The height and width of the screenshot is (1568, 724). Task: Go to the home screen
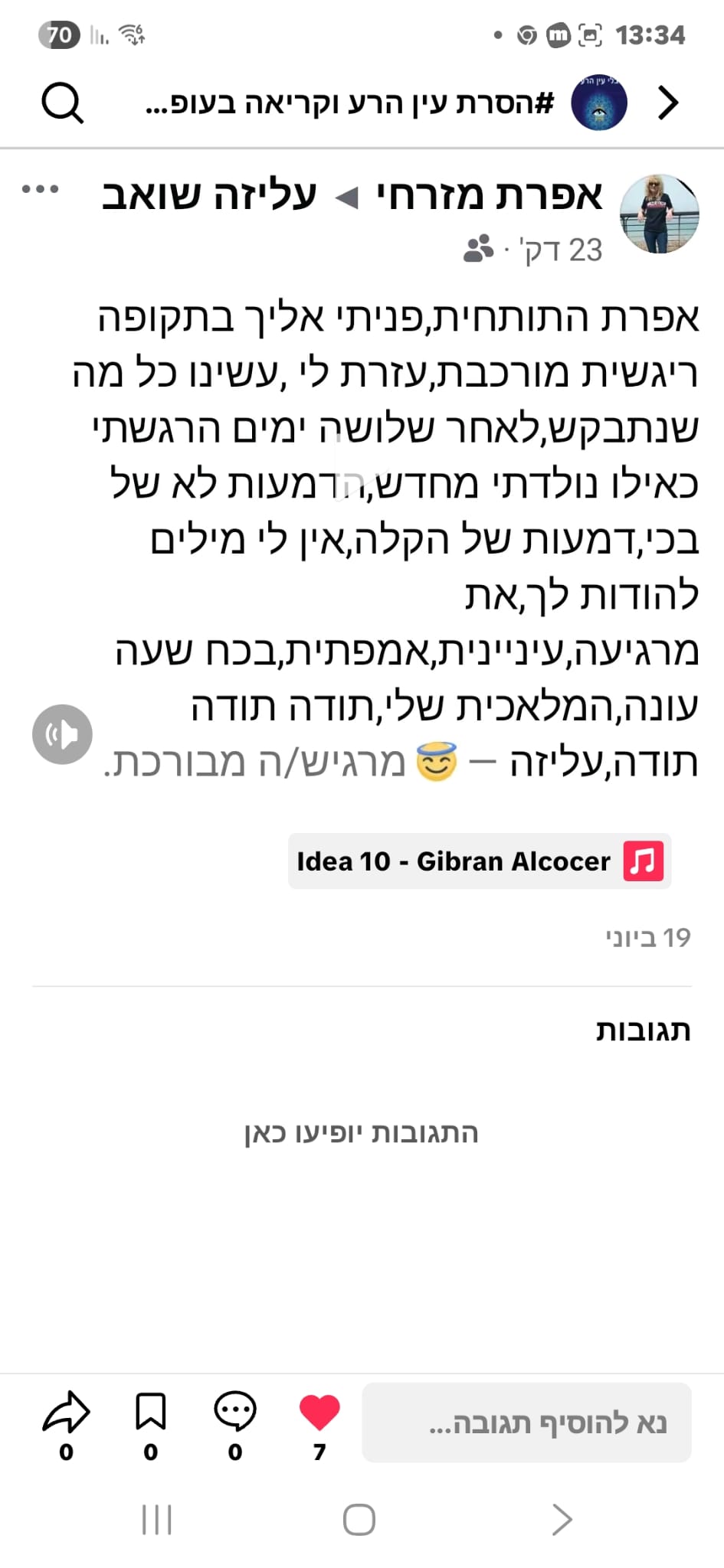click(359, 1520)
